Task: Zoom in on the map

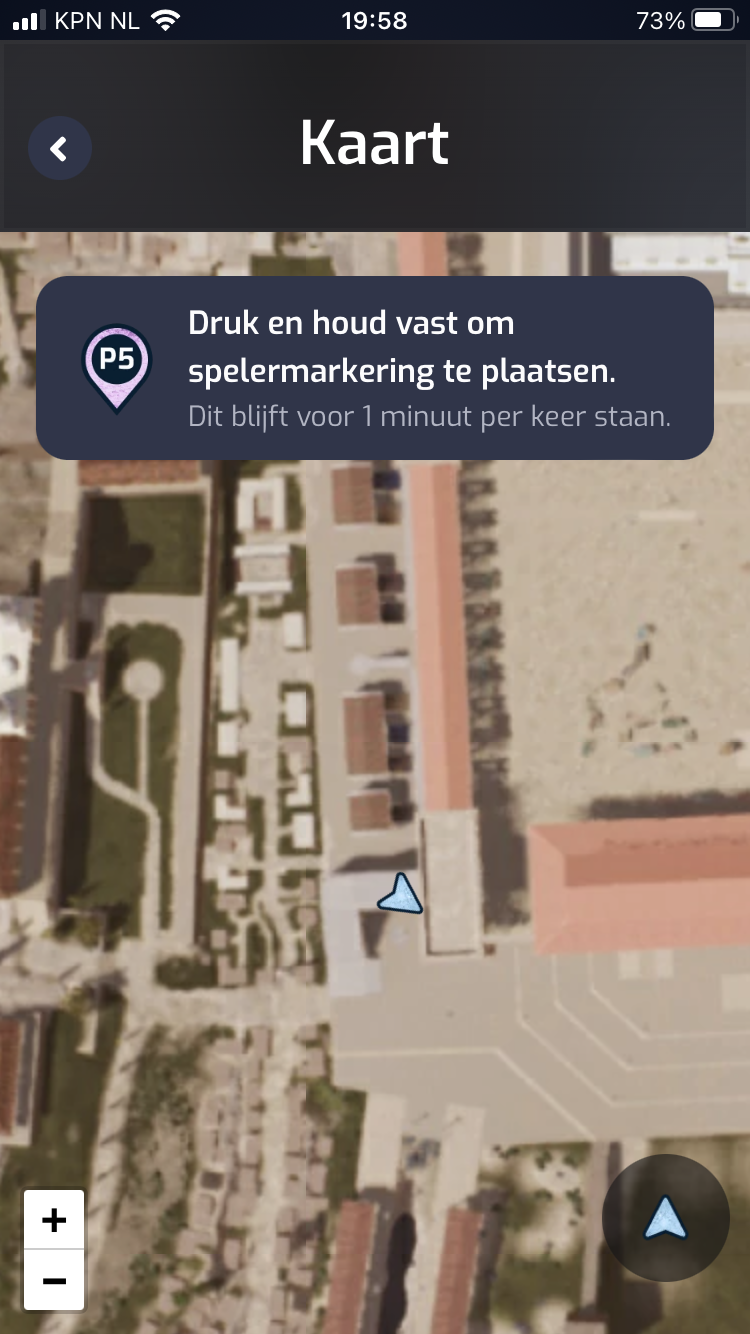Action: pos(54,1219)
